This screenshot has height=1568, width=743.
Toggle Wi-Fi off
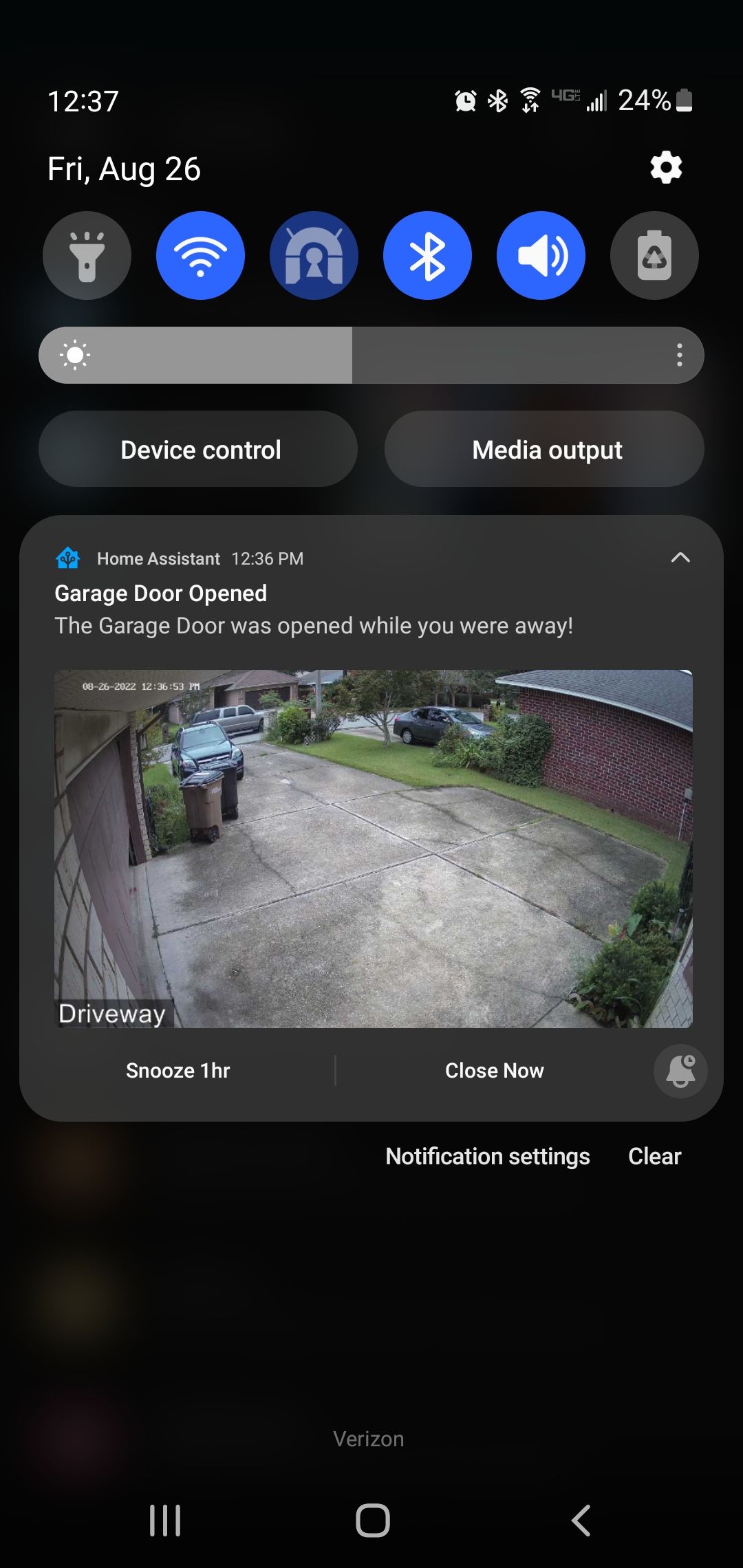[200, 254]
